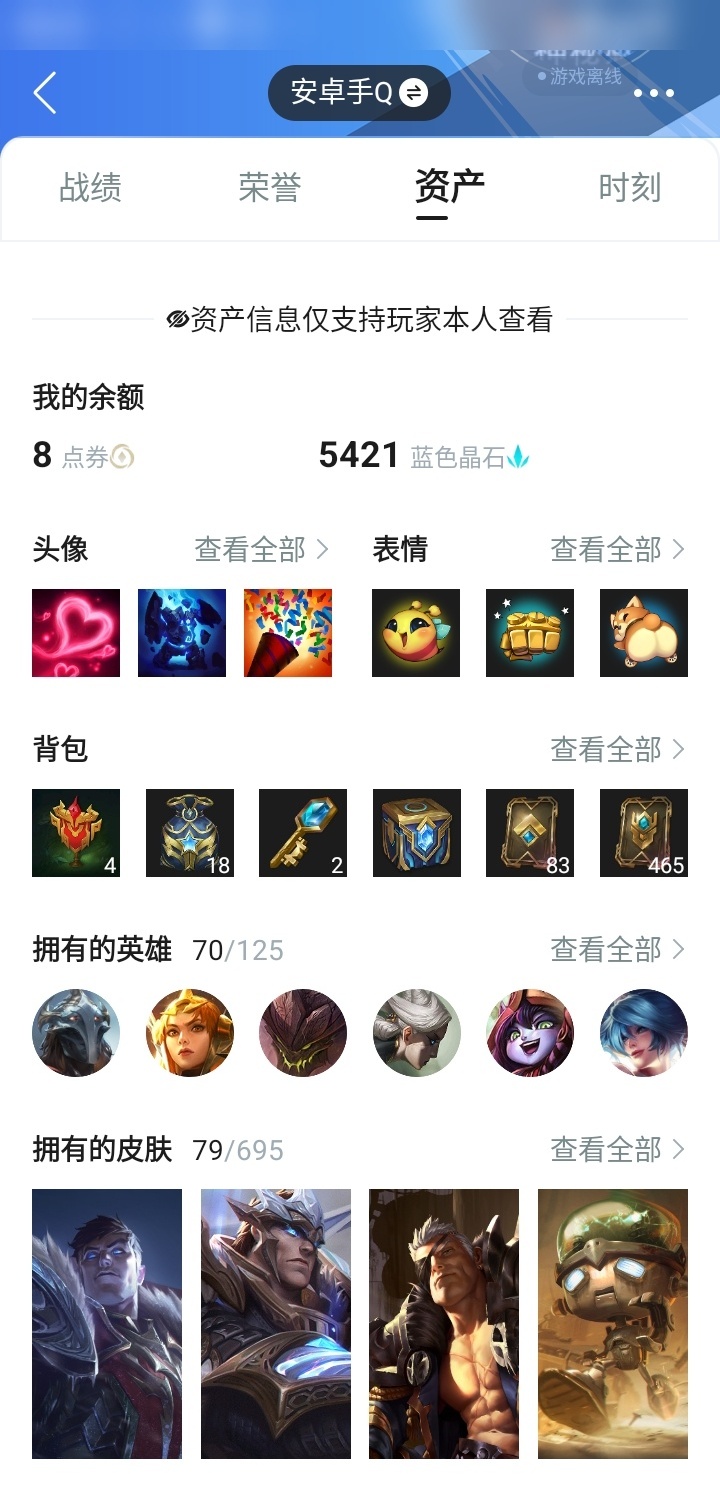Open the yellow bee emote

[x=416, y=633]
